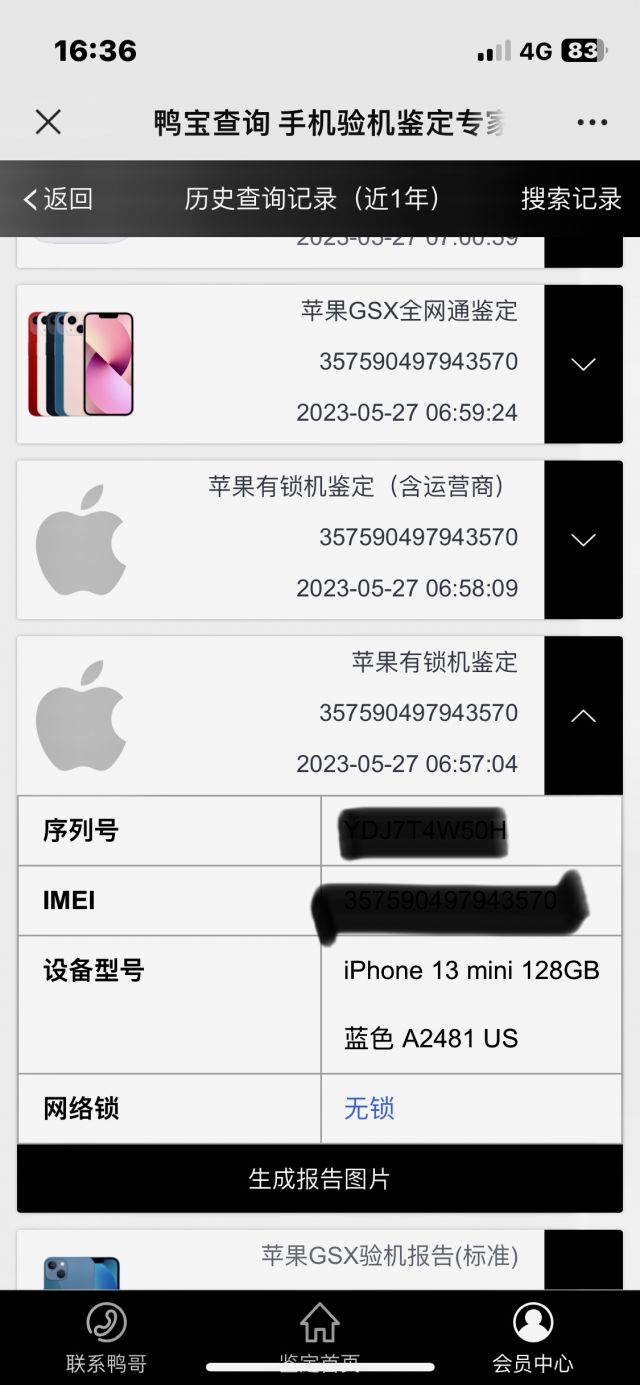Switch to the 鉴定首页 home tab
640x1385 pixels.
pos(320,1337)
